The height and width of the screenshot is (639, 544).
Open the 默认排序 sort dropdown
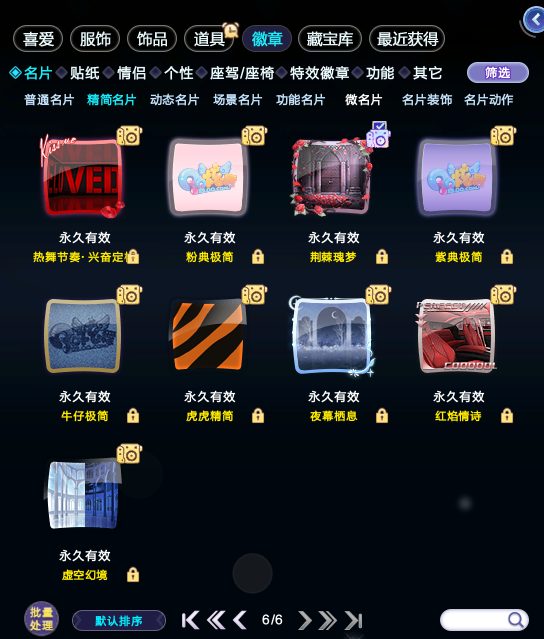tap(119, 621)
